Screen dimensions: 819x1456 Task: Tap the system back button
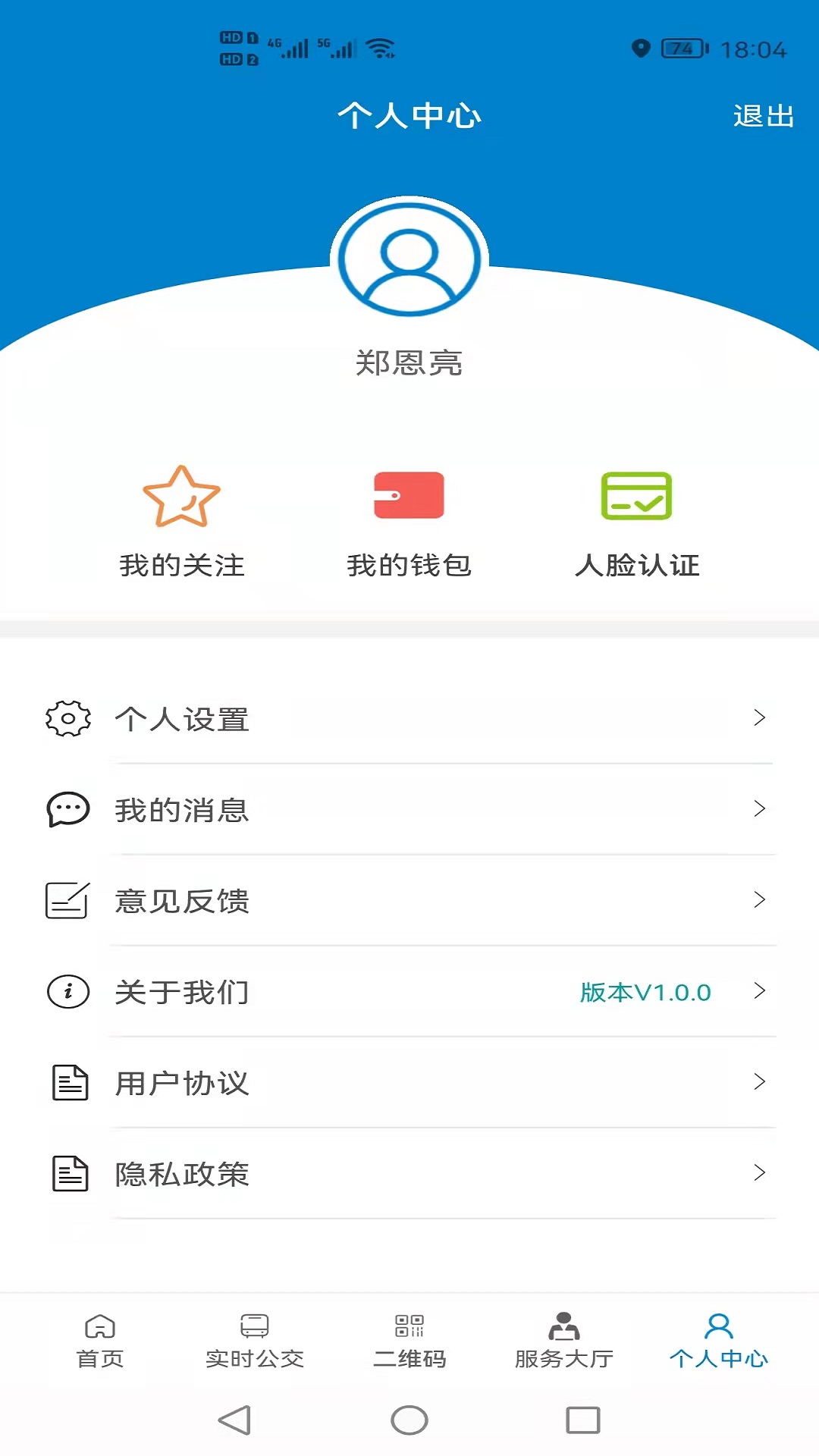pyautogui.click(x=234, y=1420)
